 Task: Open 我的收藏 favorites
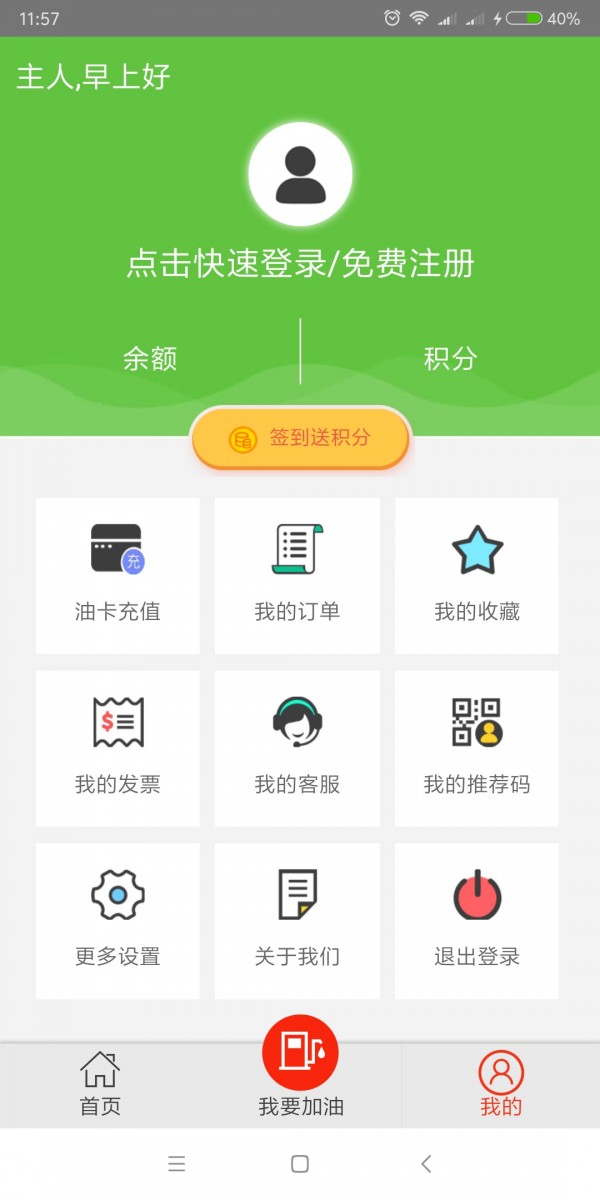(477, 576)
